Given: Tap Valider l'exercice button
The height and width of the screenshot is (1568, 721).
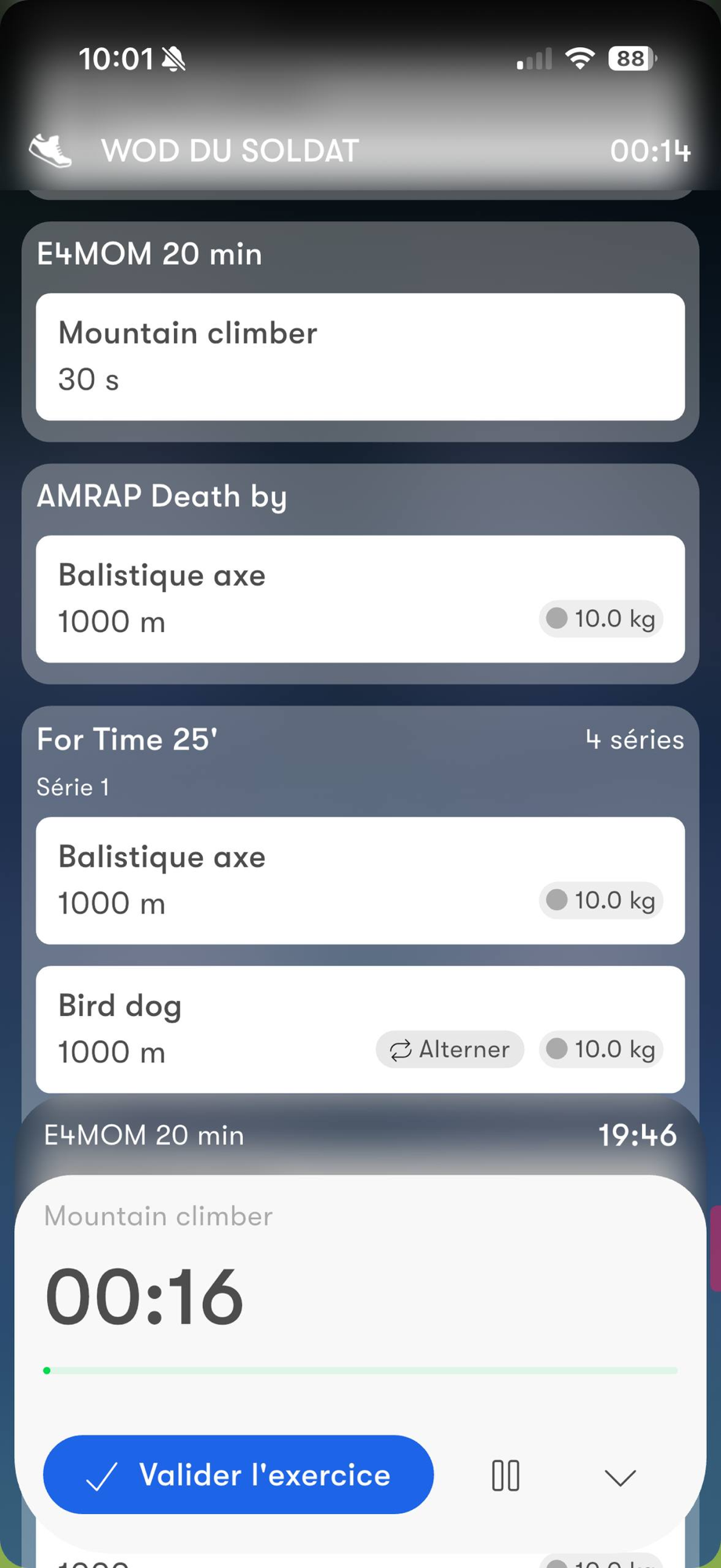Looking at the screenshot, I should [x=238, y=1475].
